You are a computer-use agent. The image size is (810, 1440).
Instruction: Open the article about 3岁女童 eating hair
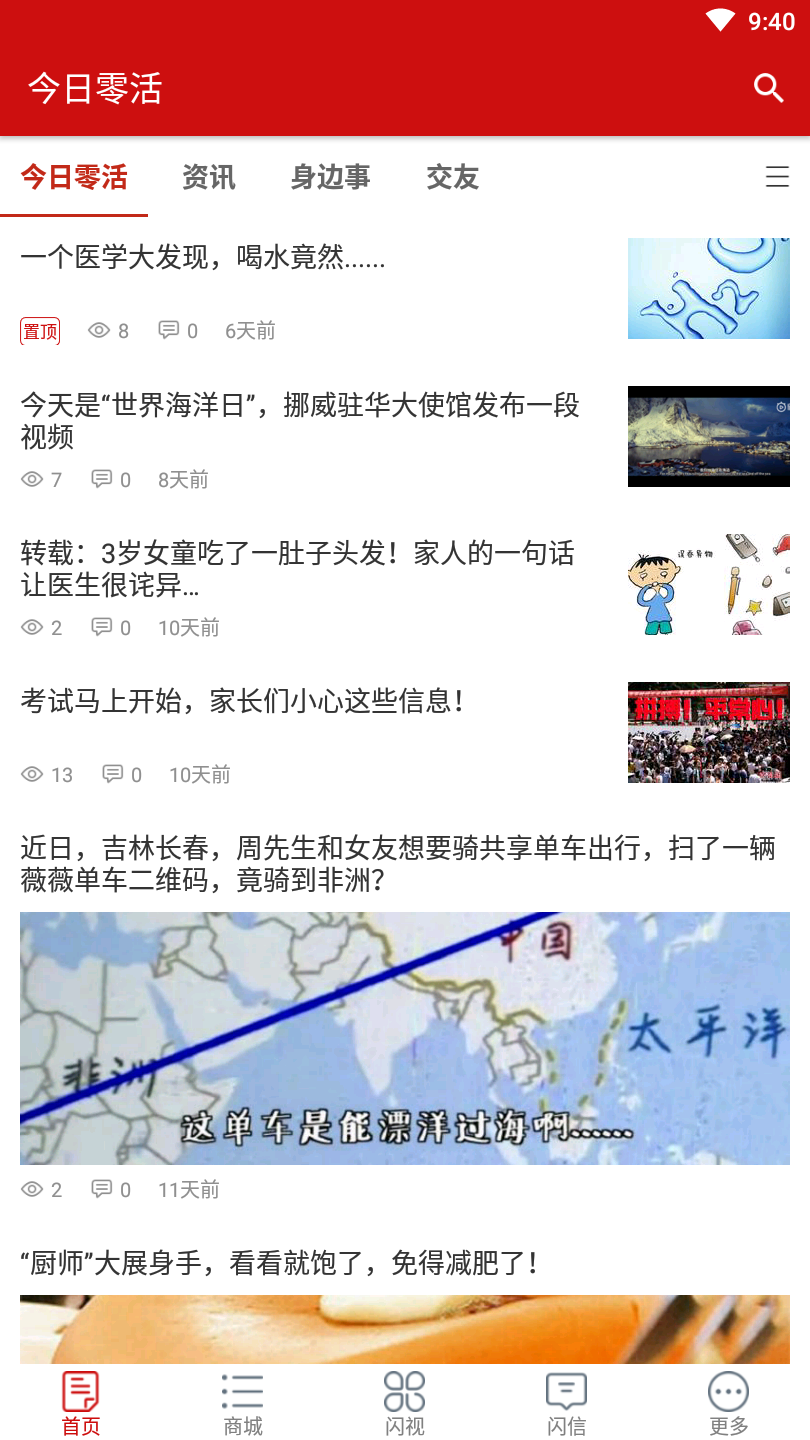tap(298, 568)
